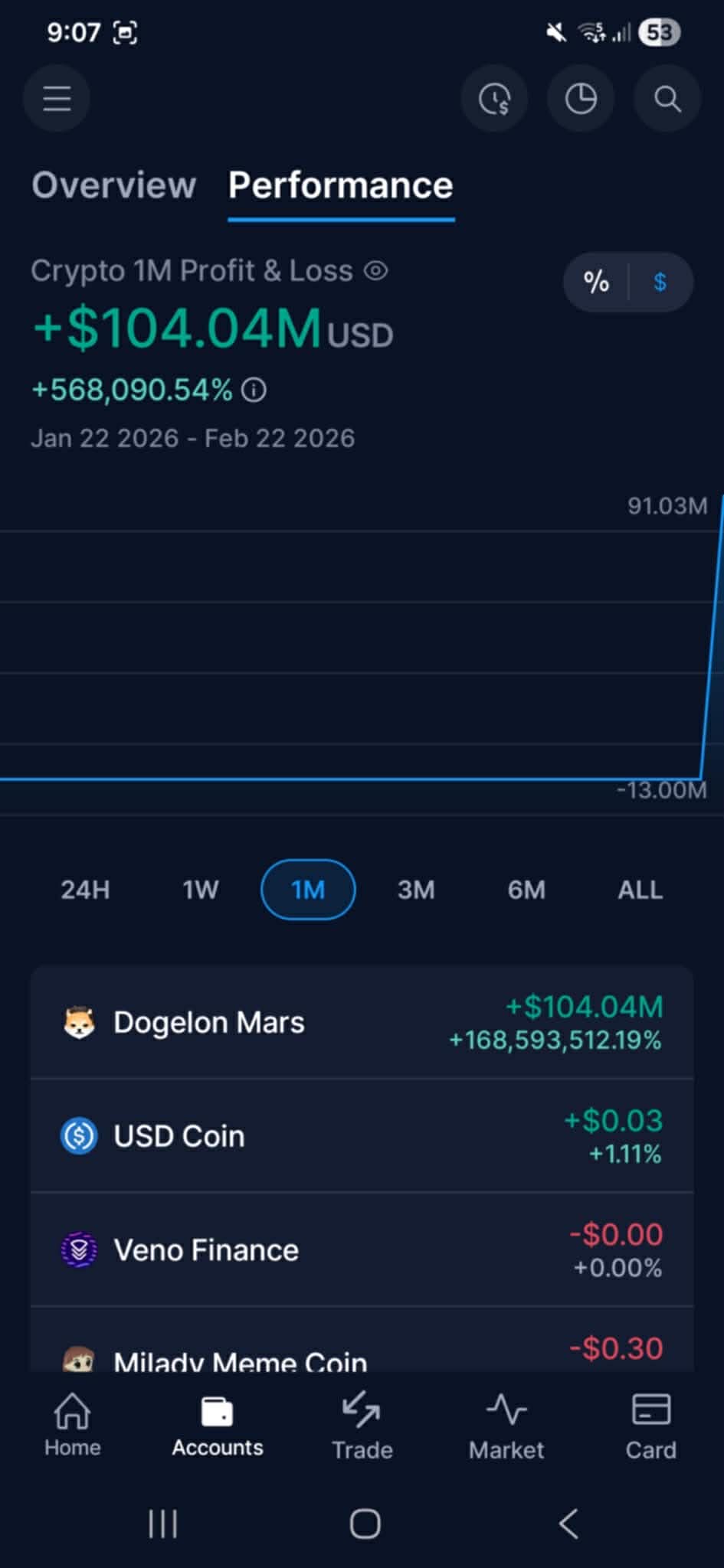Screen dimensions: 724x1568
Task: Open the hamburger drawer menu
Action: click(57, 99)
